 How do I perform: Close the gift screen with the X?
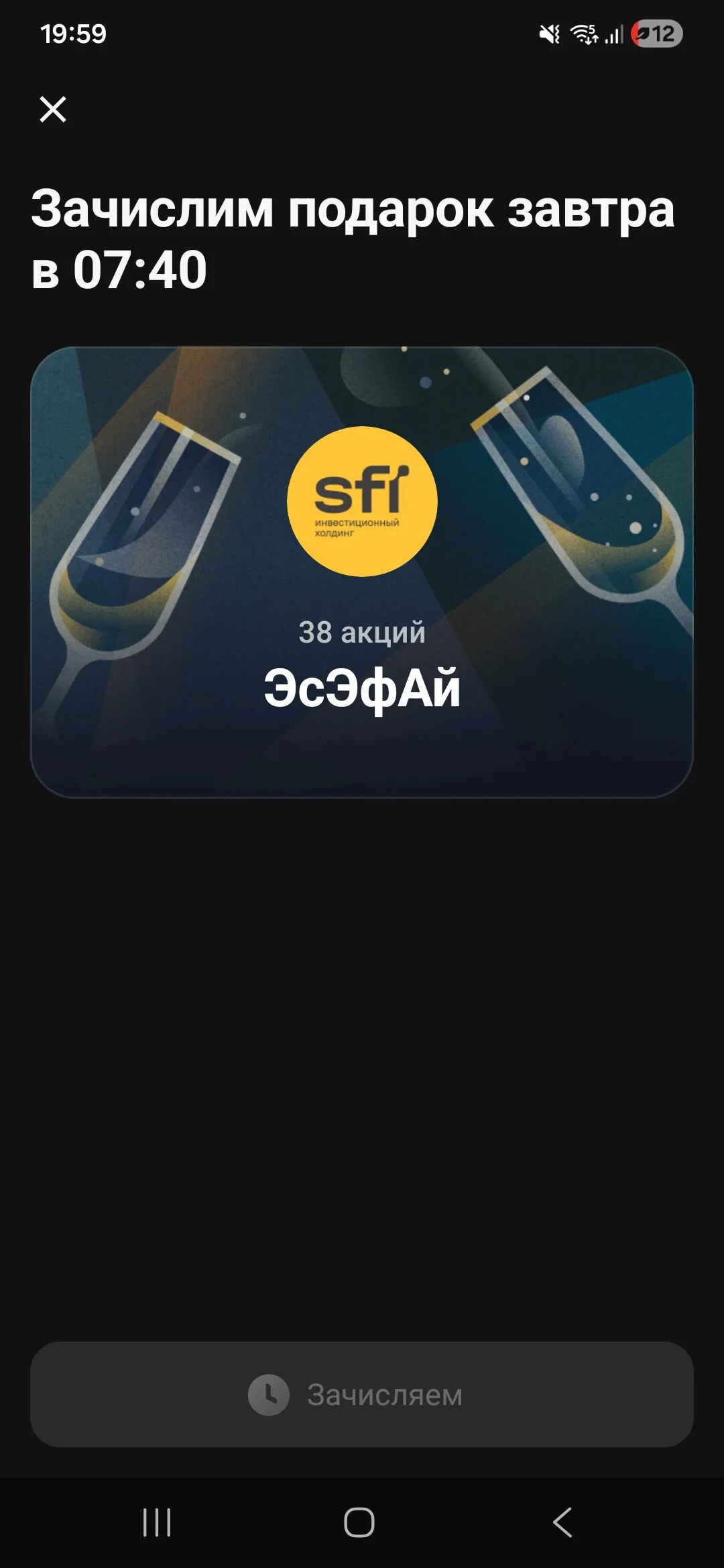tap(53, 109)
